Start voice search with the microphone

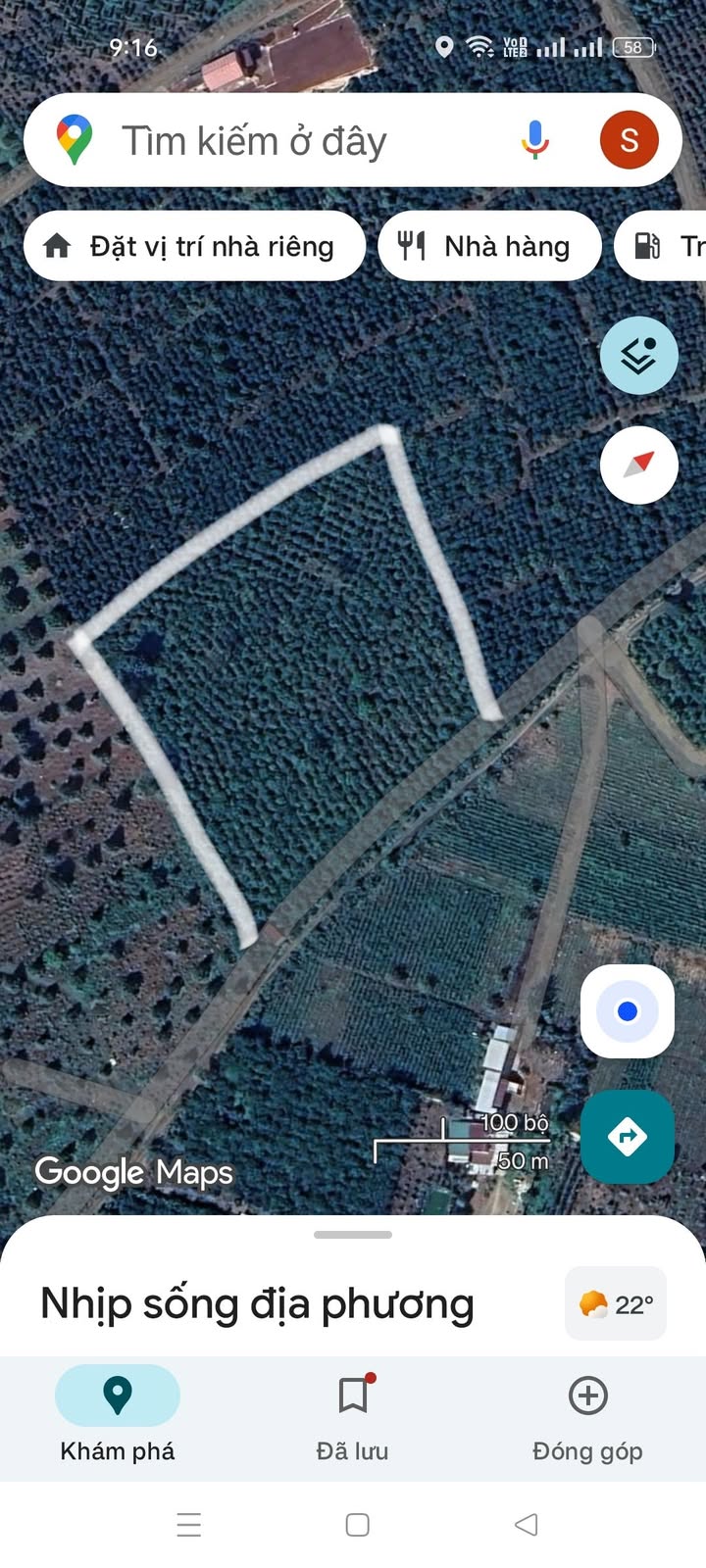tap(534, 140)
